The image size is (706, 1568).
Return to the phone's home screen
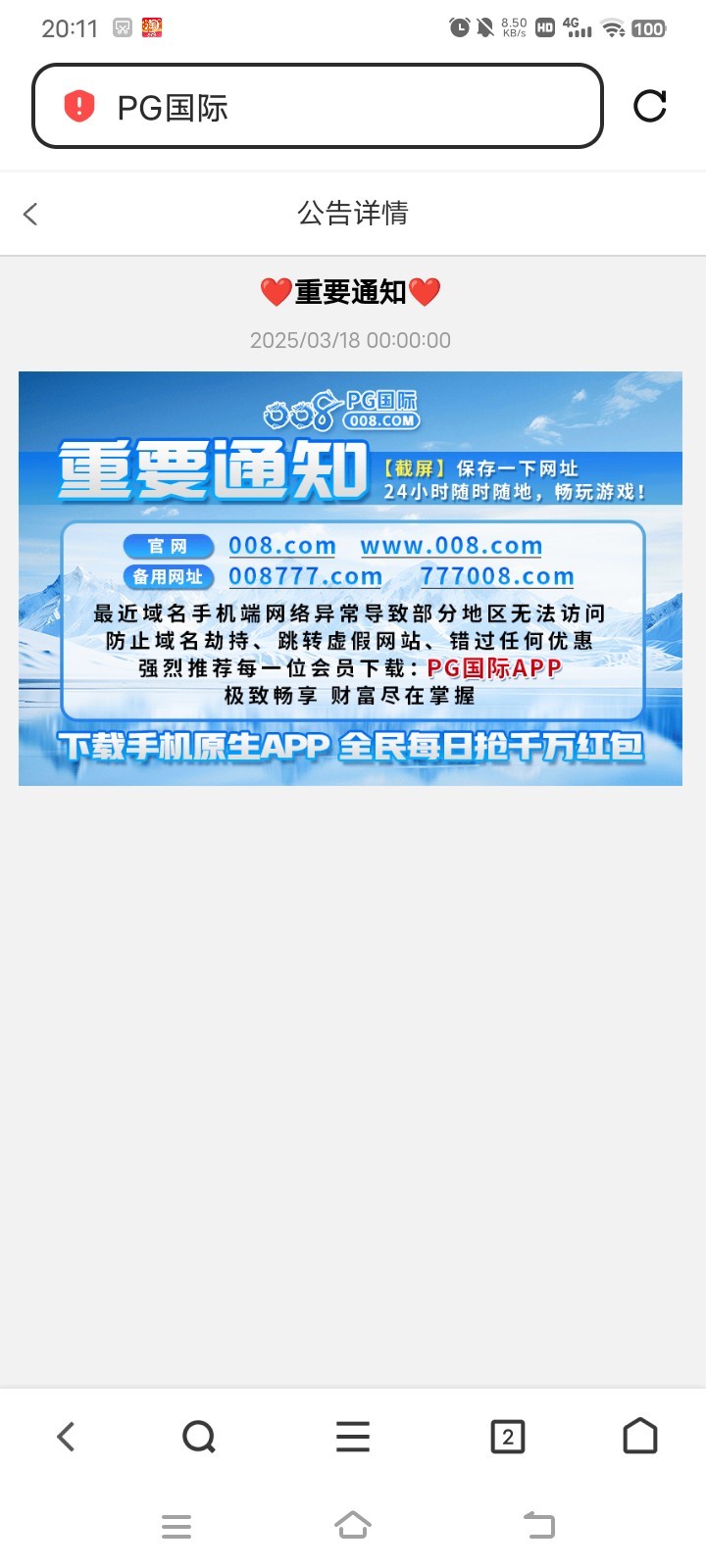(x=353, y=1526)
